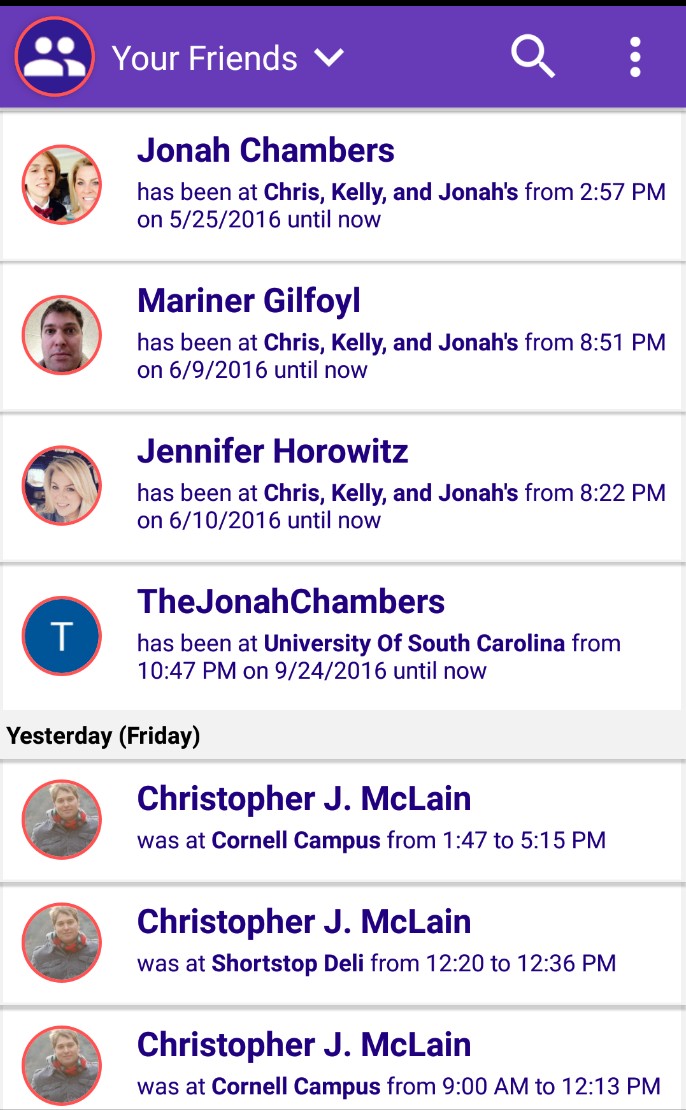This screenshot has height=1110, width=686.
Task: Open Mariner Gilfoyl's location entry
Action: [343, 336]
